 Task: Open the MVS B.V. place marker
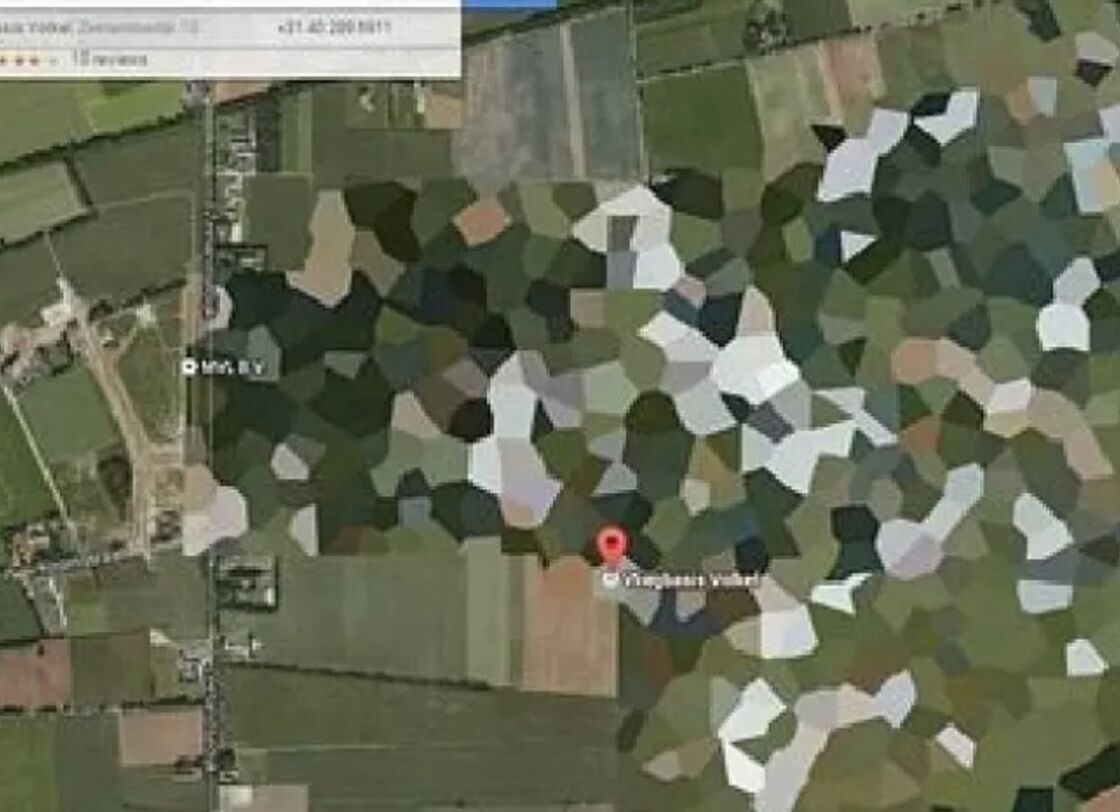tap(190, 368)
